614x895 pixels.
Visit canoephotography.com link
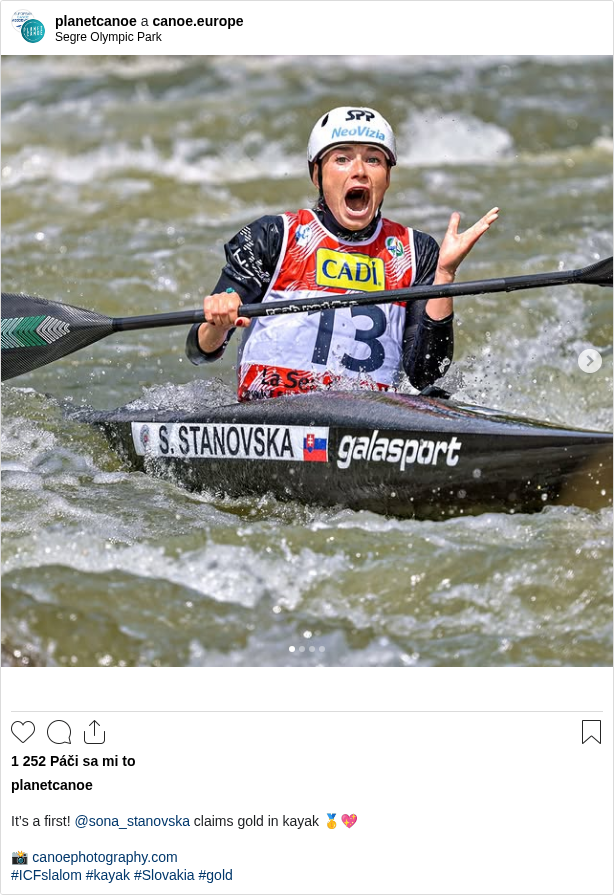click(x=104, y=857)
